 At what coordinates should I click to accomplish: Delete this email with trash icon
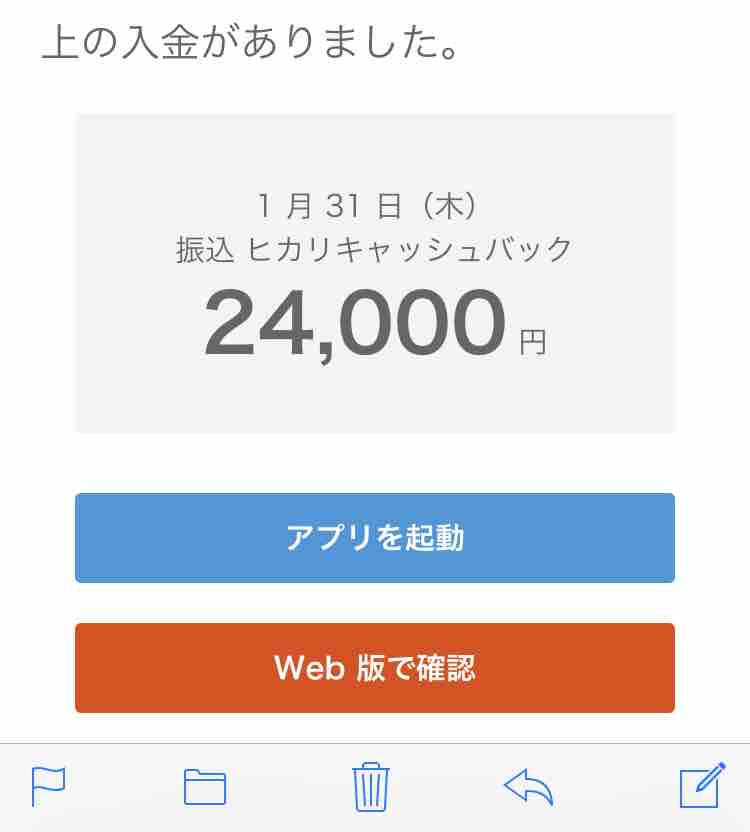pos(370,786)
